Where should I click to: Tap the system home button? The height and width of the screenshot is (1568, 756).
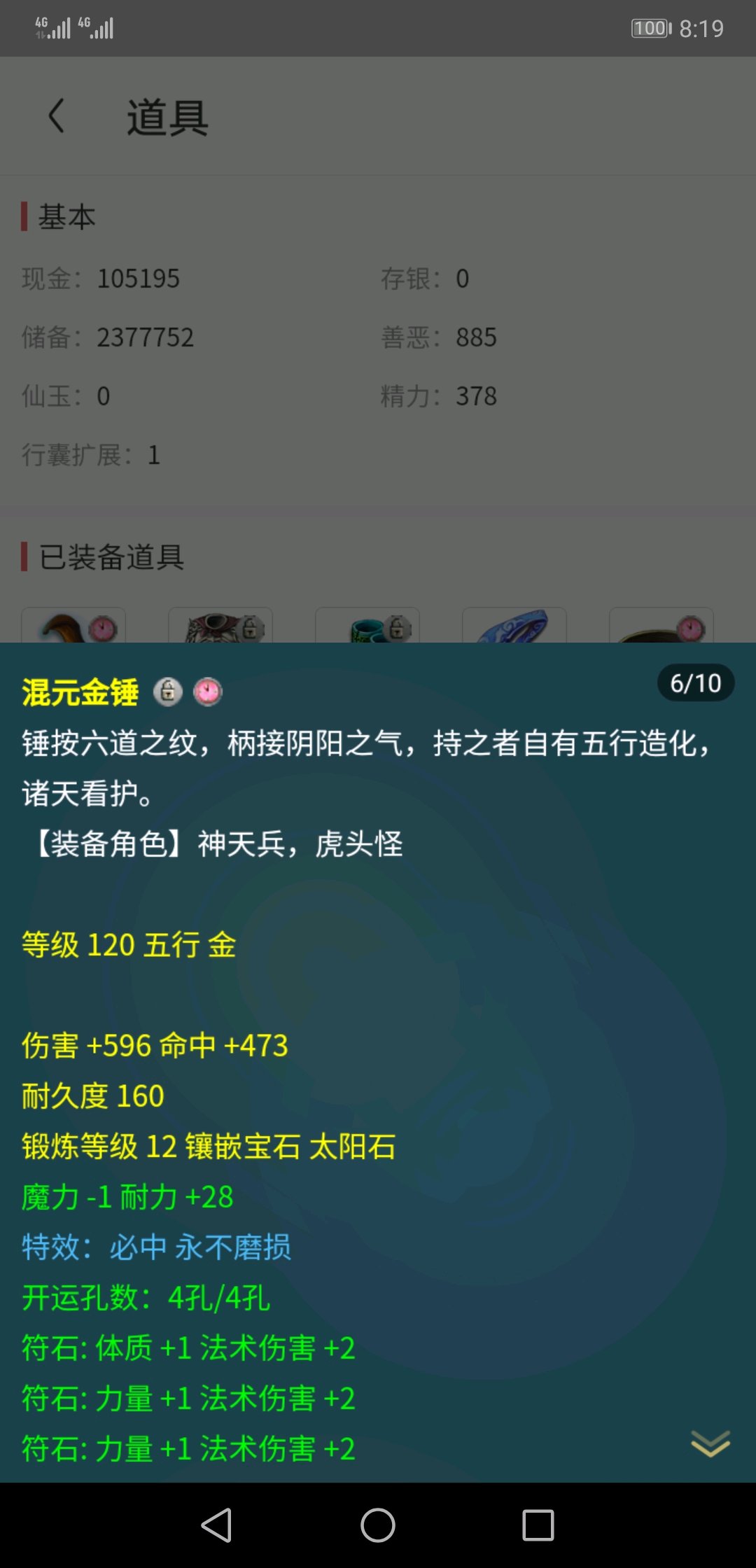(378, 1525)
